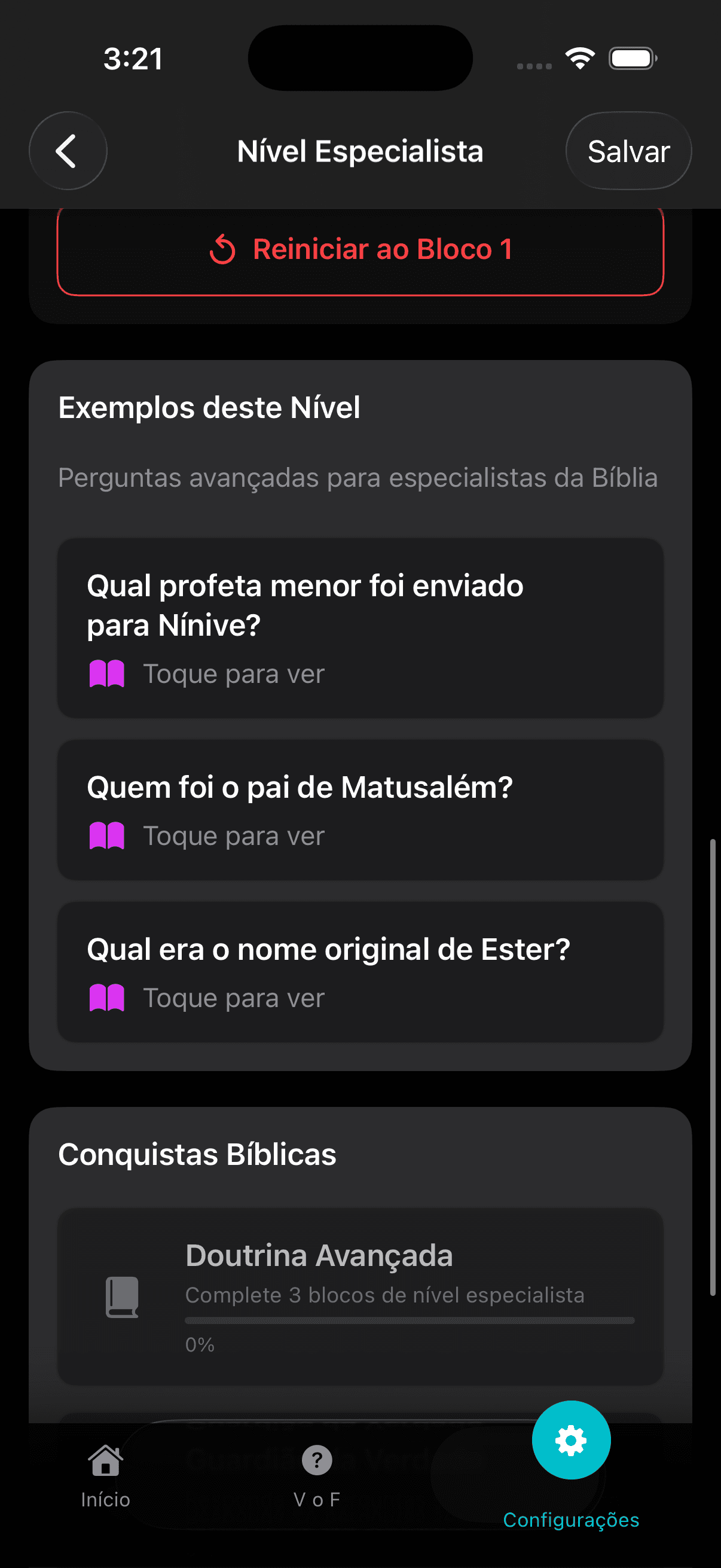Click the Configurações label text
The height and width of the screenshot is (1568, 721).
(x=571, y=1520)
